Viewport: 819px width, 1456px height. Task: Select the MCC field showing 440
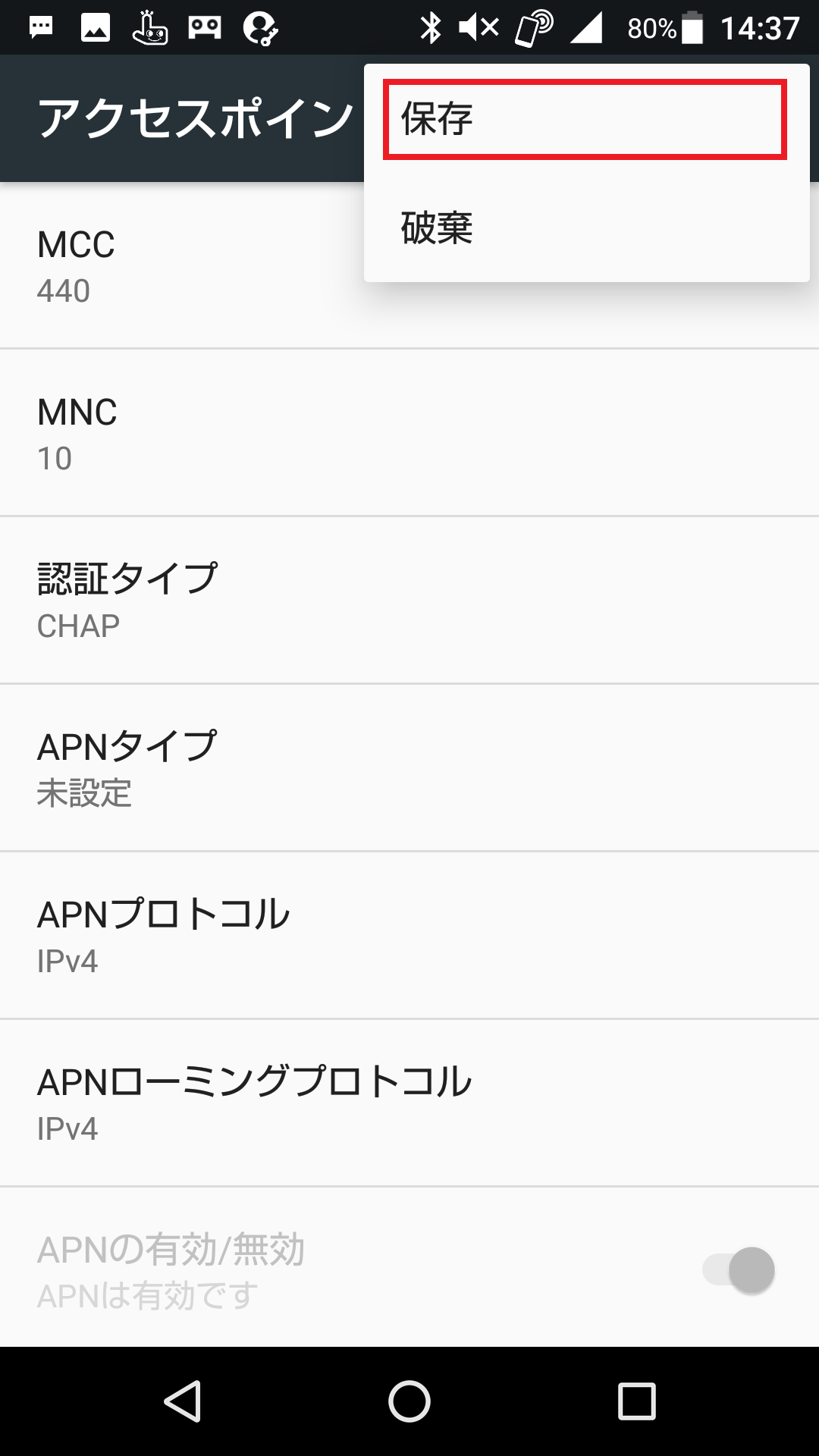(182, 265)
